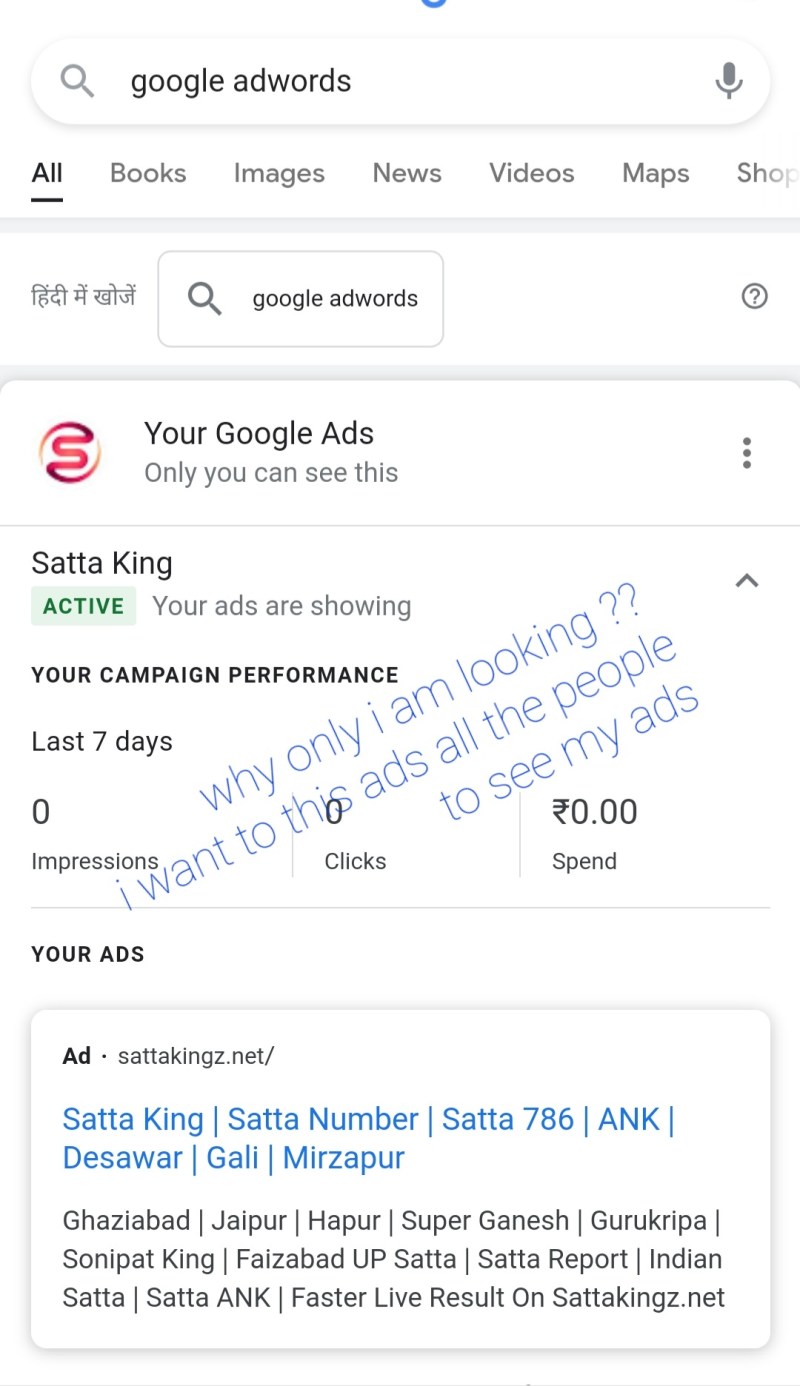Open the Satta King ad headline link
This screenshot has width=800, height=1386.
click(x=368, y=1138)
